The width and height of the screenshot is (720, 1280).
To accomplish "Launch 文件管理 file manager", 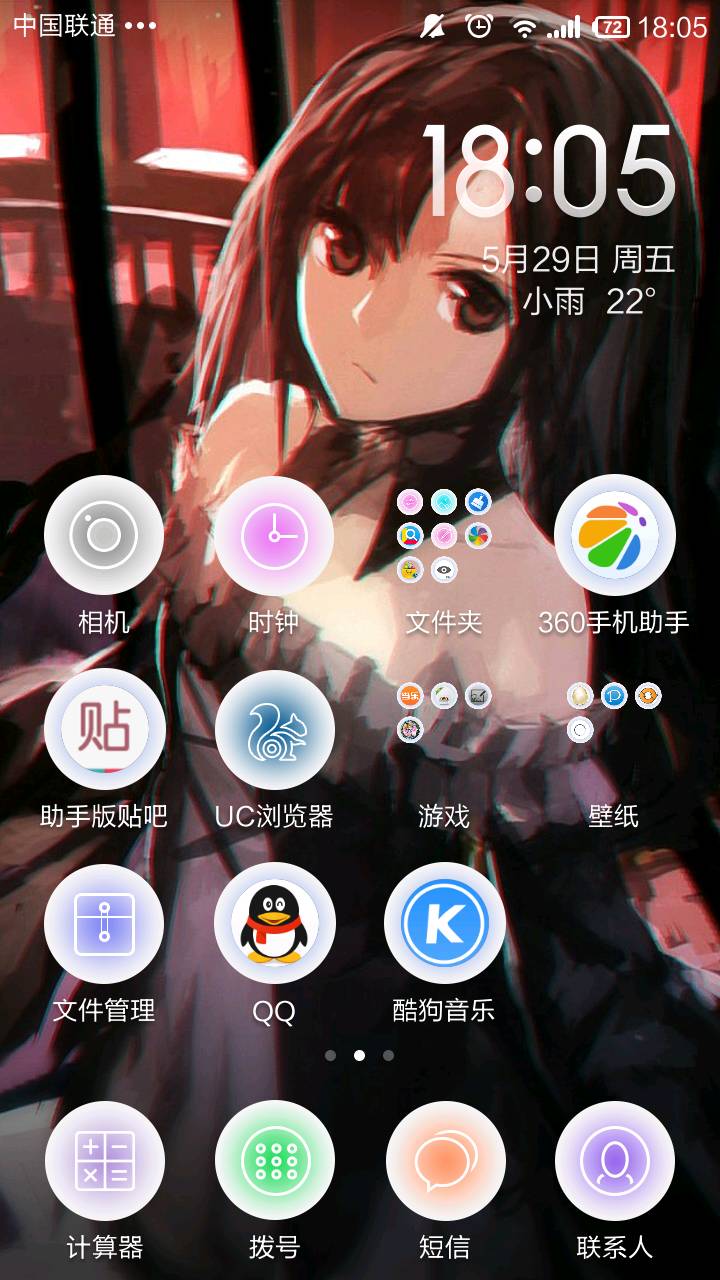I will (104, 923).
